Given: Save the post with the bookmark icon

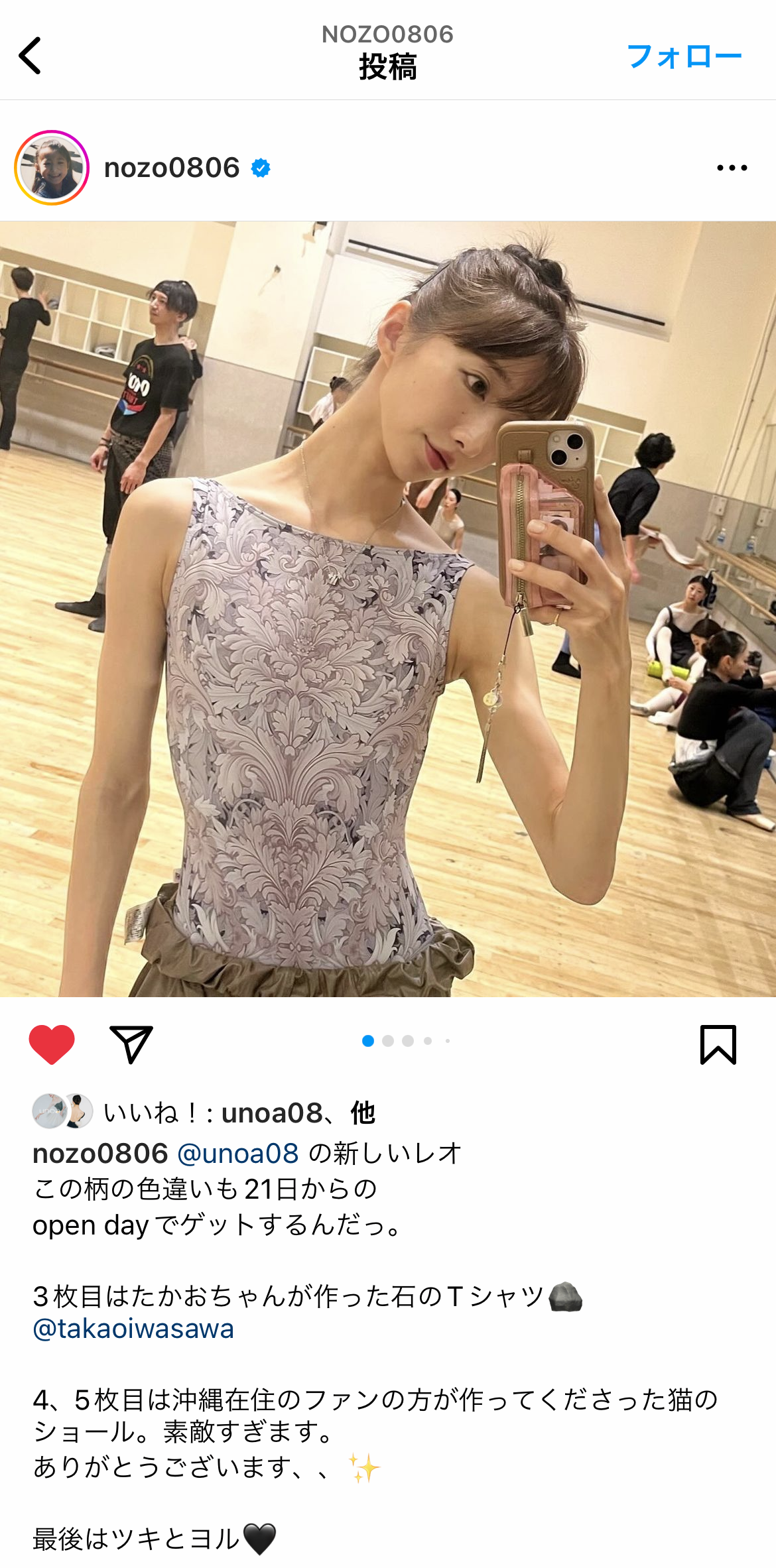Looking at the screenshot, I should 718,1044.
